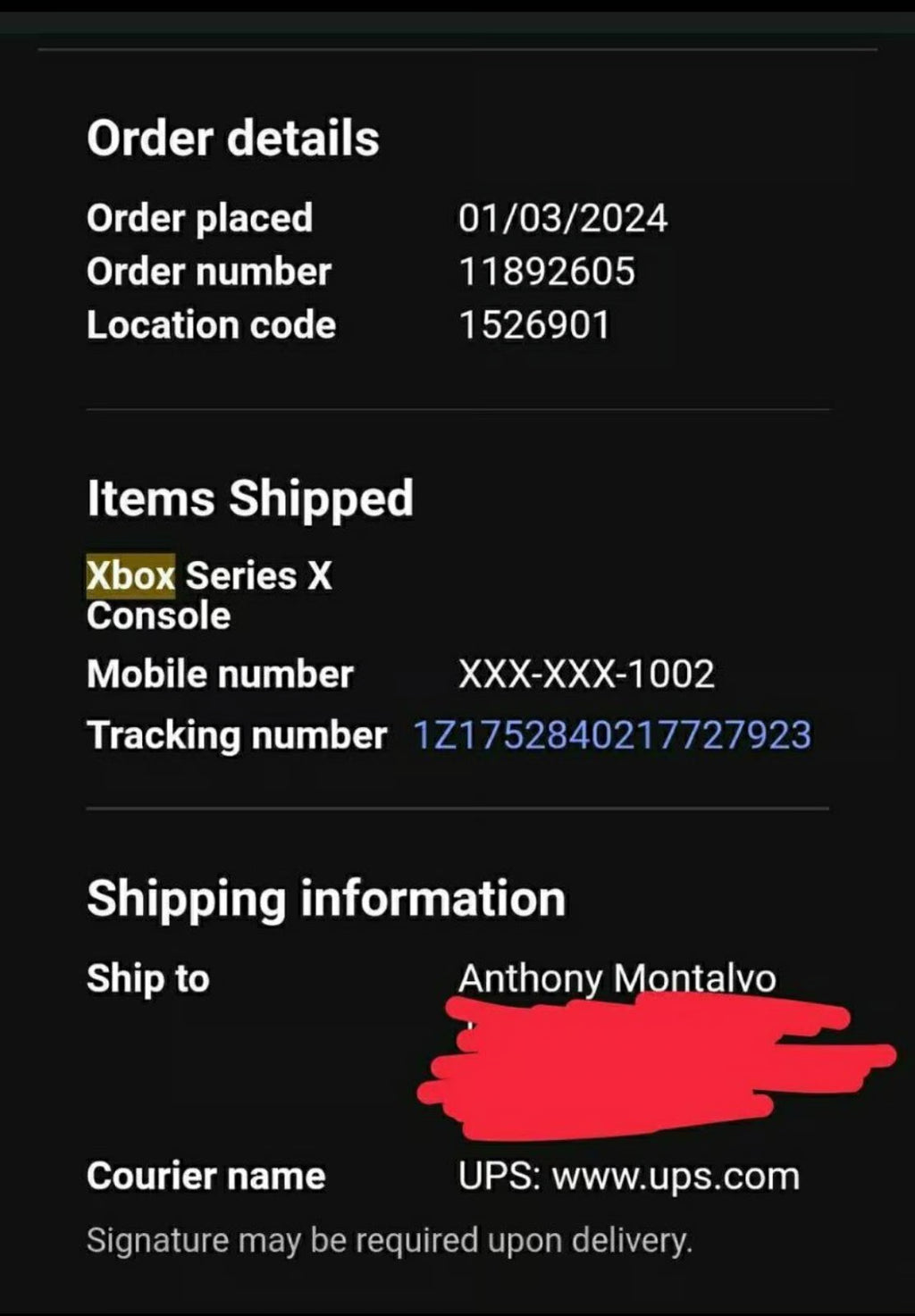The width and height of the screenshot is (915, 1316).
Task: Click the Courier name label
Action: click(x=206, y=1175)
